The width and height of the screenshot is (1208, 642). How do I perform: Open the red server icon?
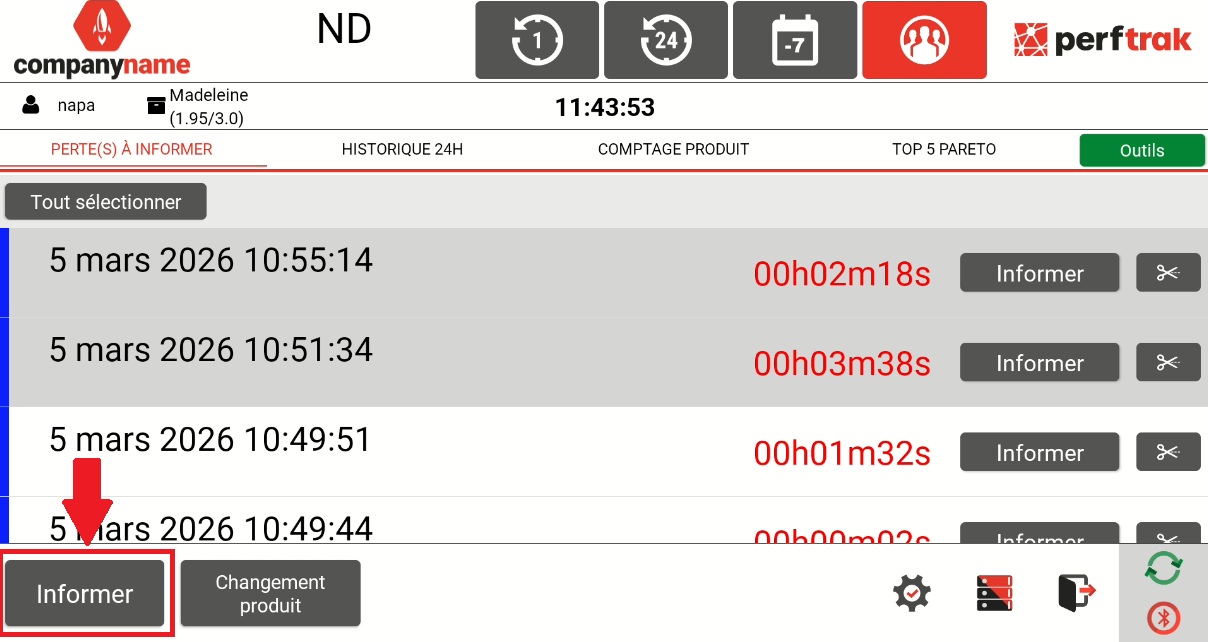click(994, 593)
